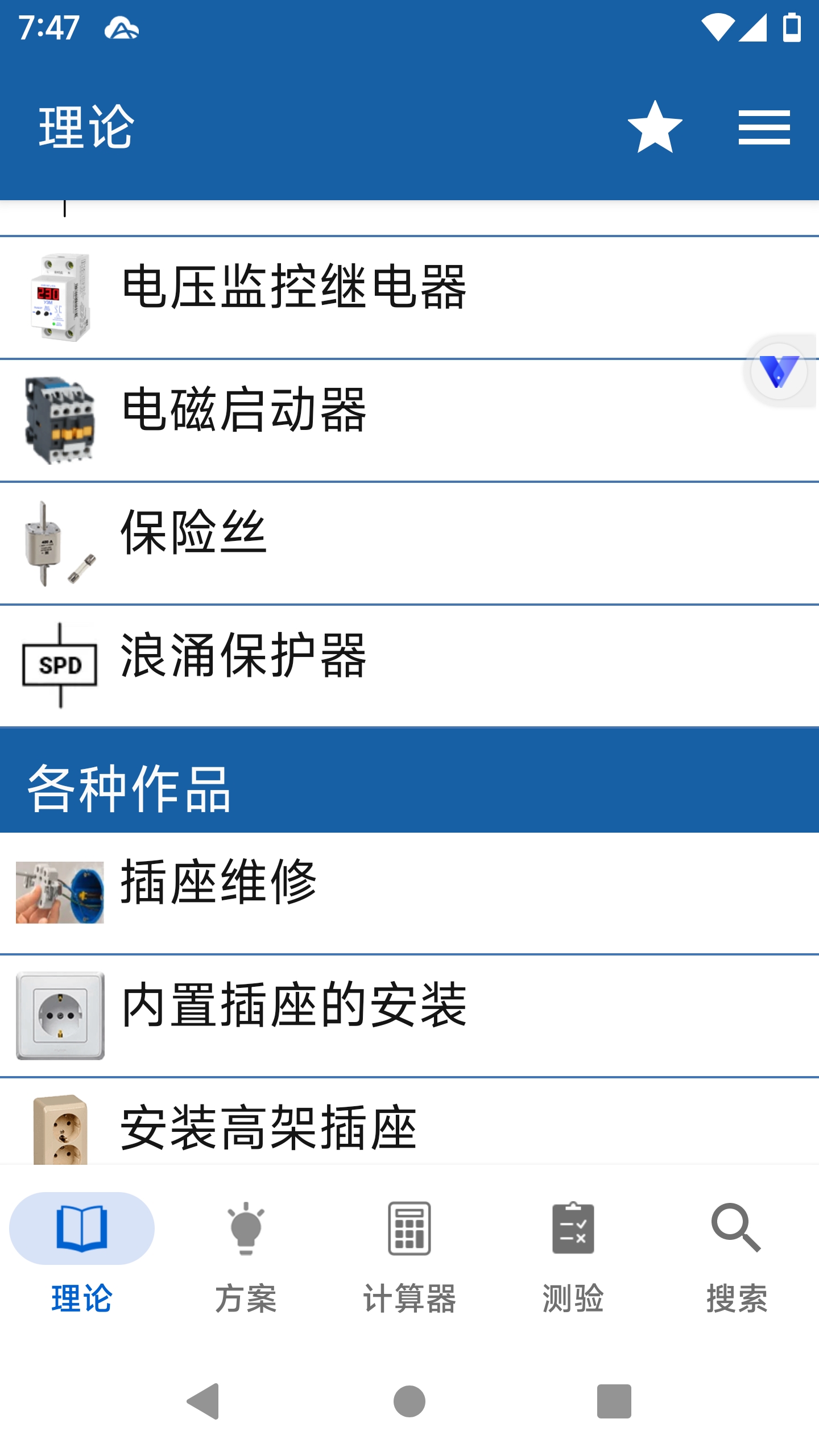The height and width of the screenshot is (1456, 819).
Task: Tap the open book 理论 icon
Action: 83,1228
